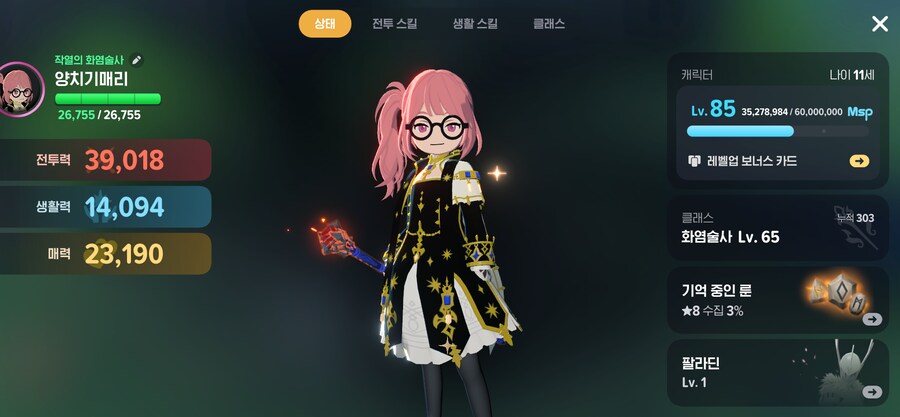The height and width of the screenshot is (417, 900).
Task: View 전투력 39,018 details
Action: [x=105, y=160]
